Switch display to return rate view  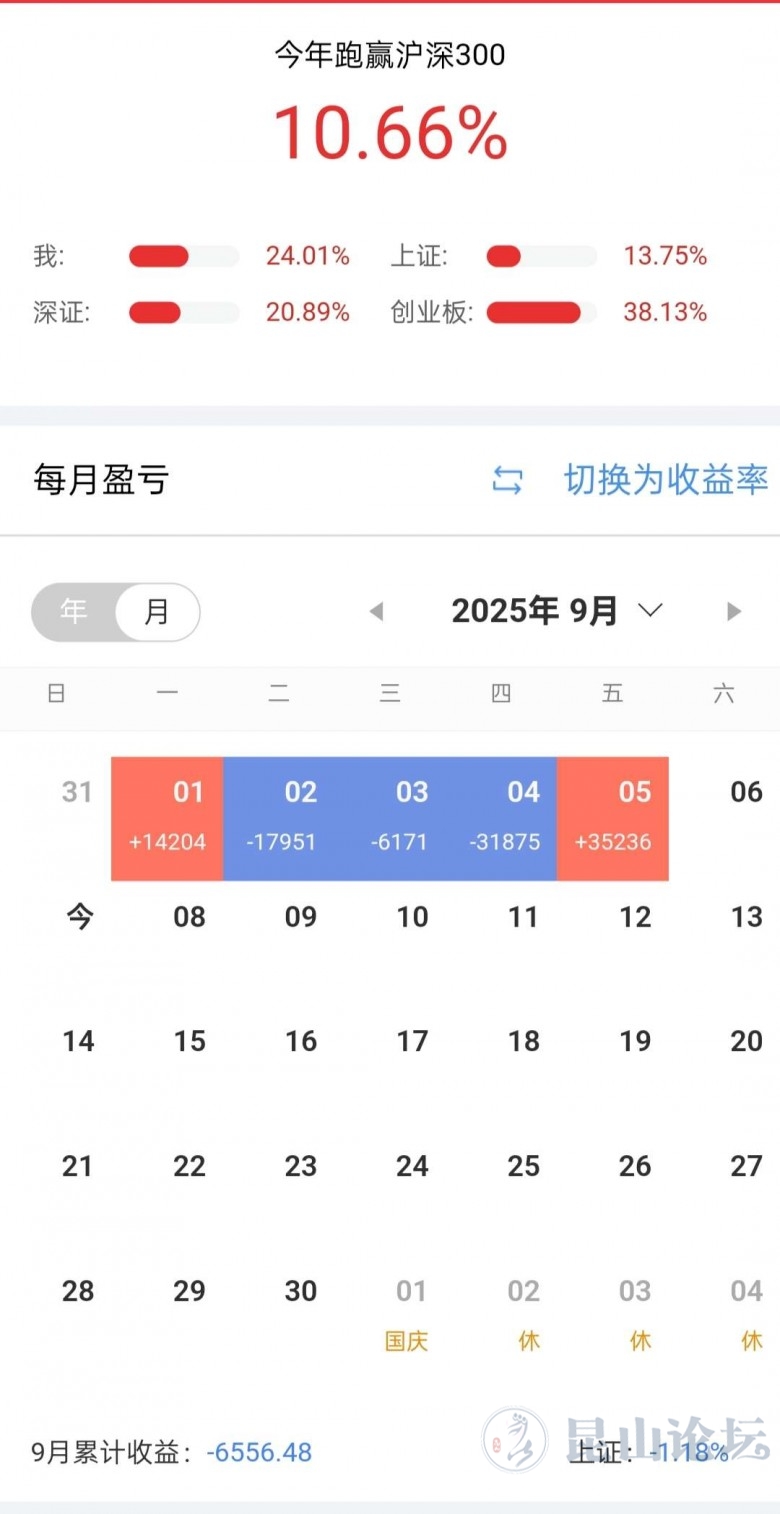630,481
